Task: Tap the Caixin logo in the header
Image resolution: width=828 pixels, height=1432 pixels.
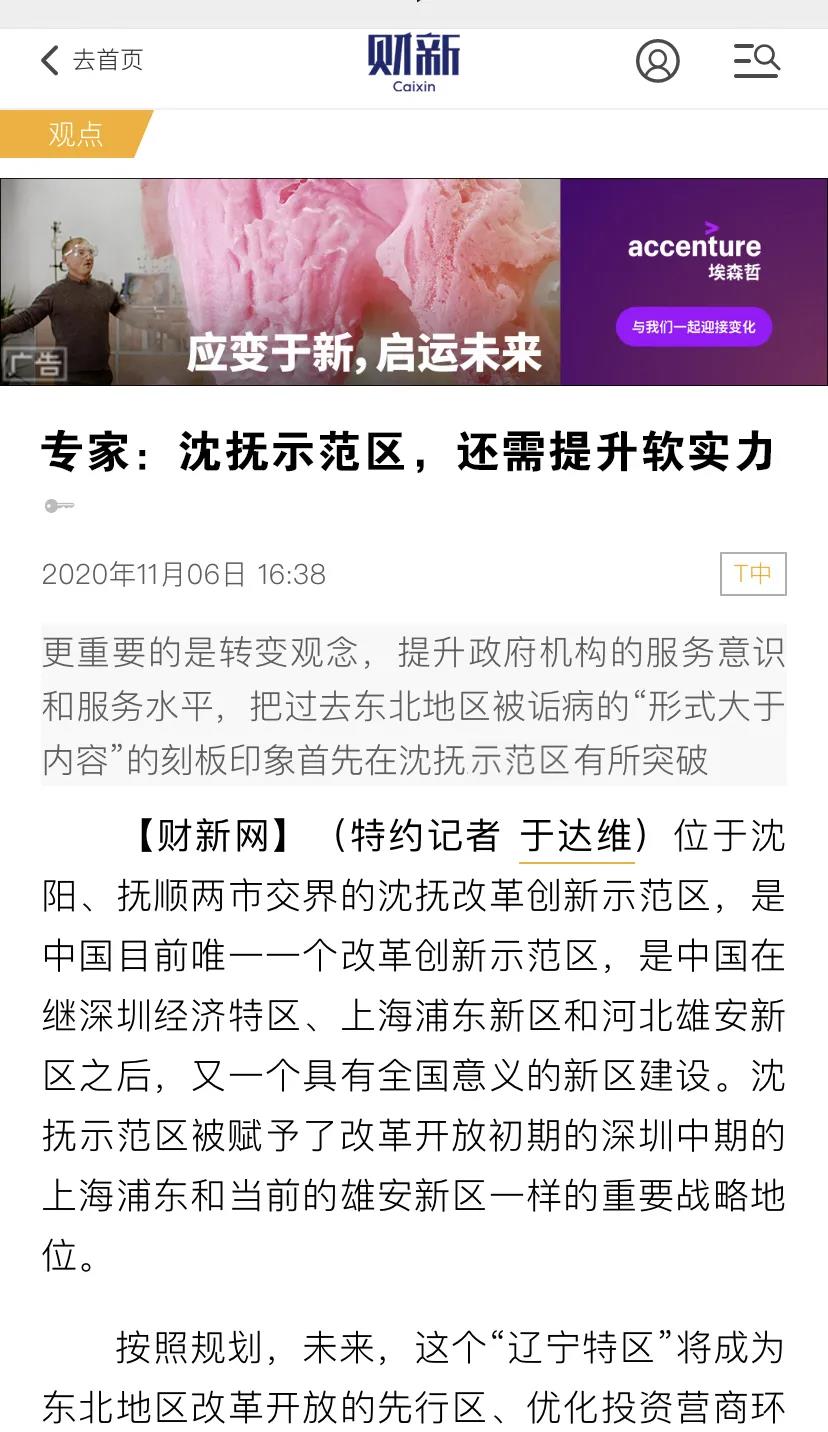Action: click(x=414, y=62)
